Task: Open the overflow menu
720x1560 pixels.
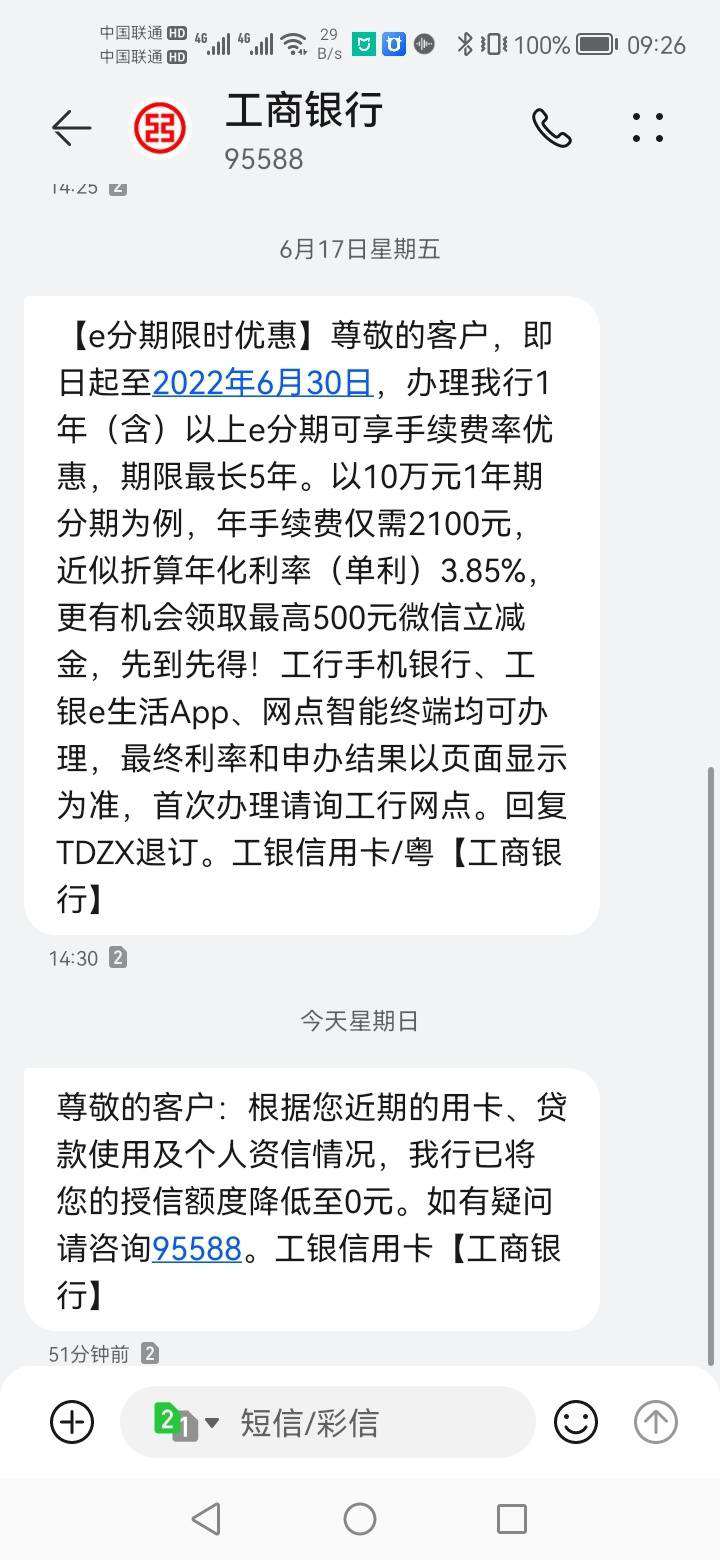Action: (648, 128)
